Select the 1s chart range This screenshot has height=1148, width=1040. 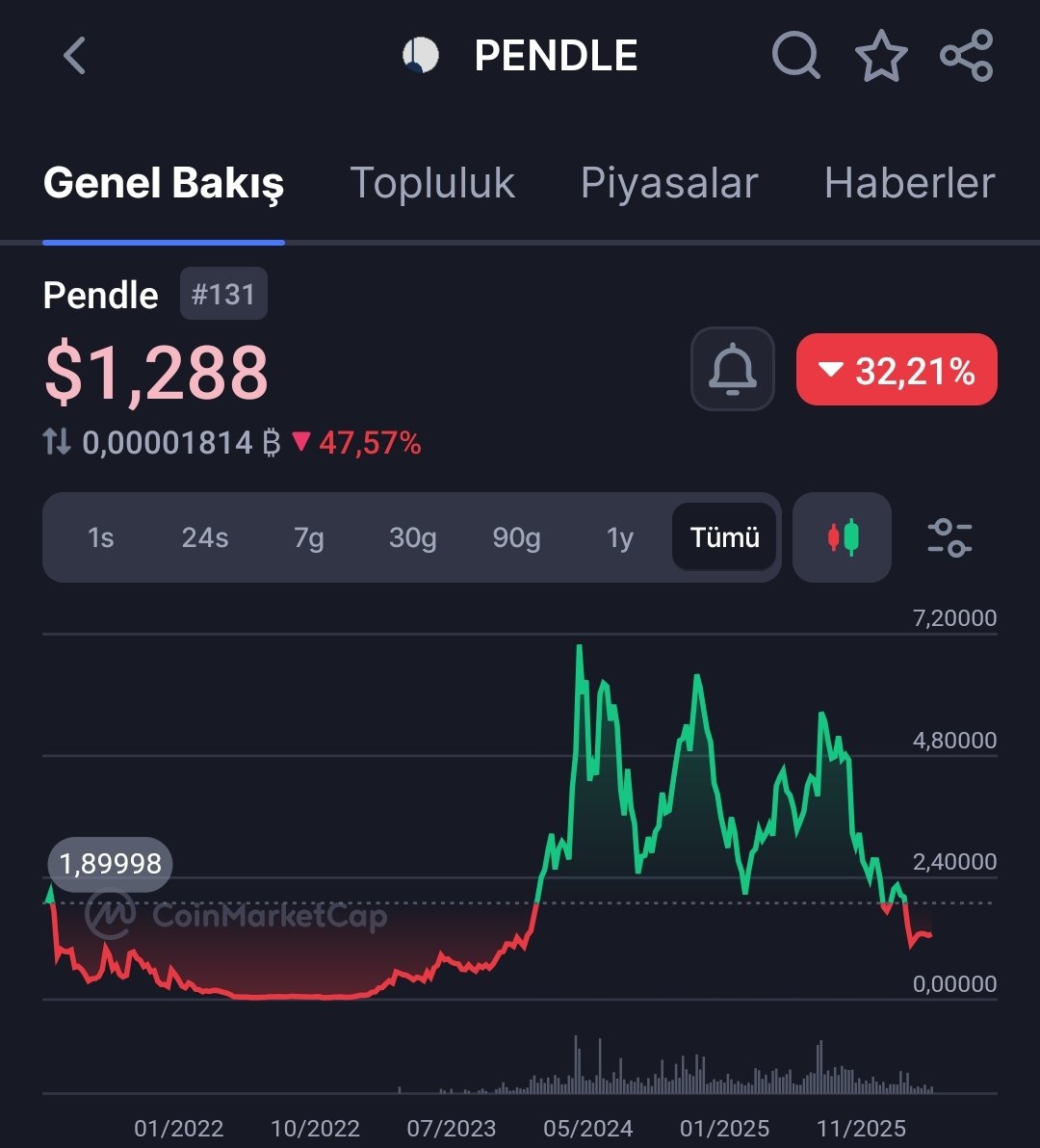pos(100,537)
